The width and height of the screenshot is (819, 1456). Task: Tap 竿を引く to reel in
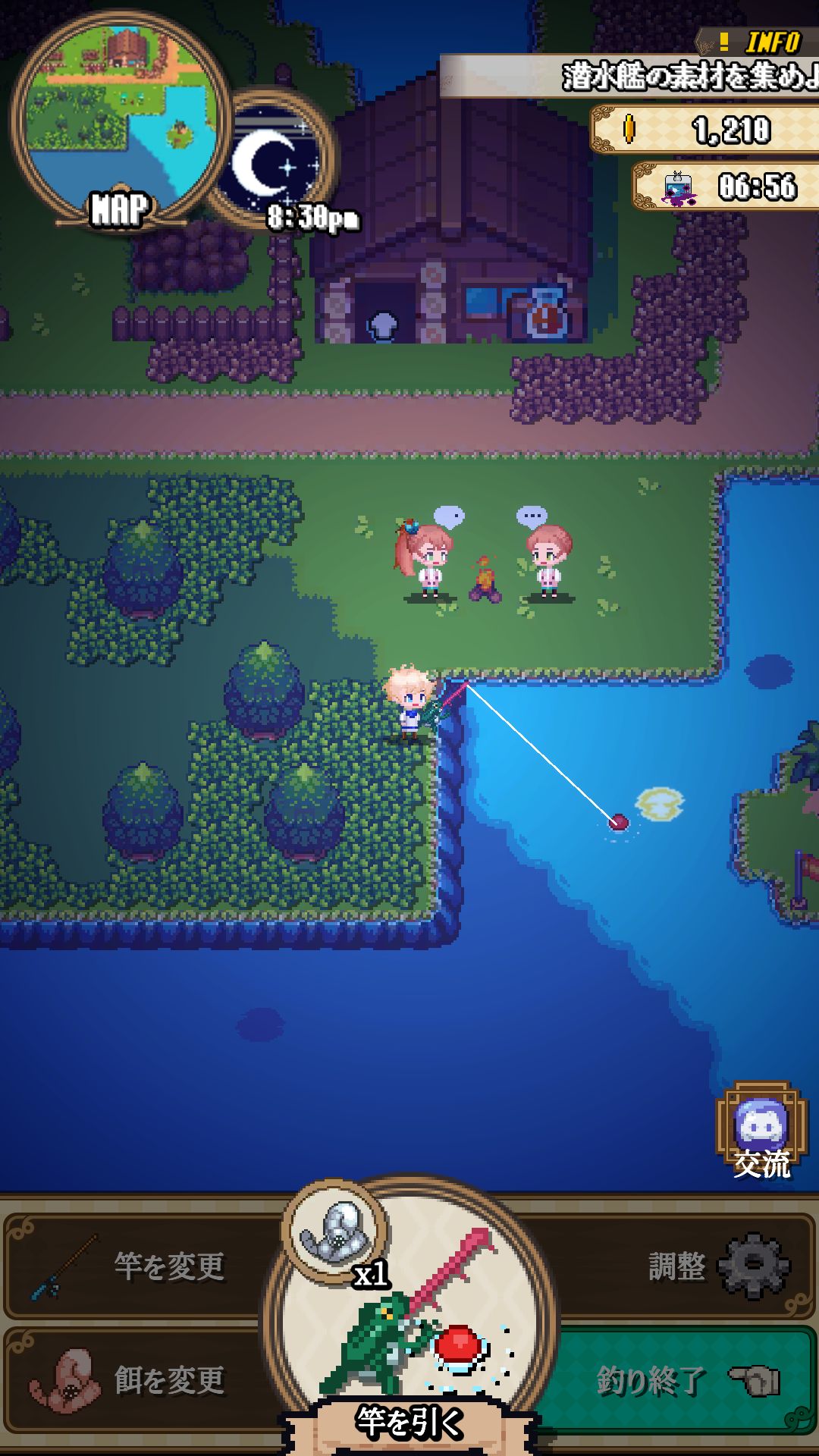[410, 1319]
